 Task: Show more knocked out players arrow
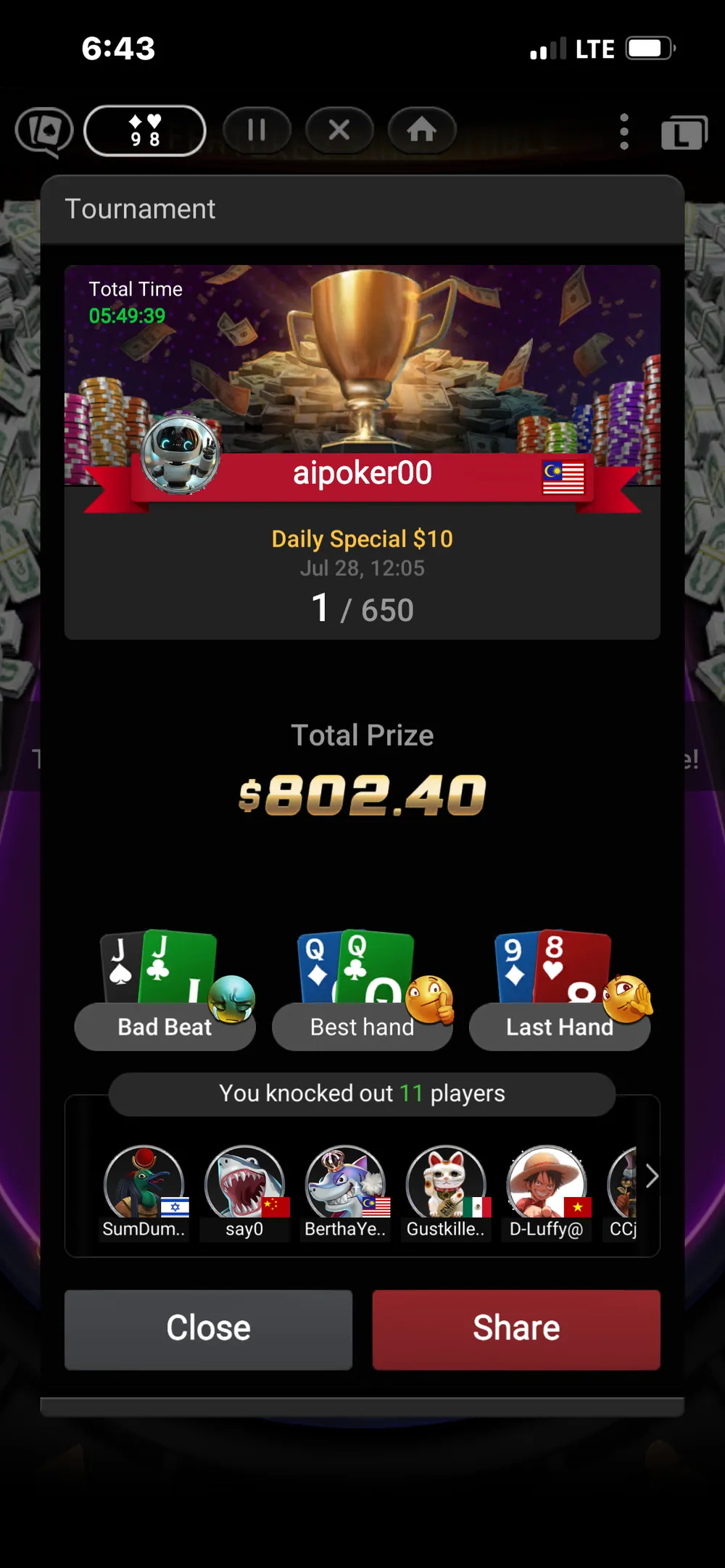651,1176
